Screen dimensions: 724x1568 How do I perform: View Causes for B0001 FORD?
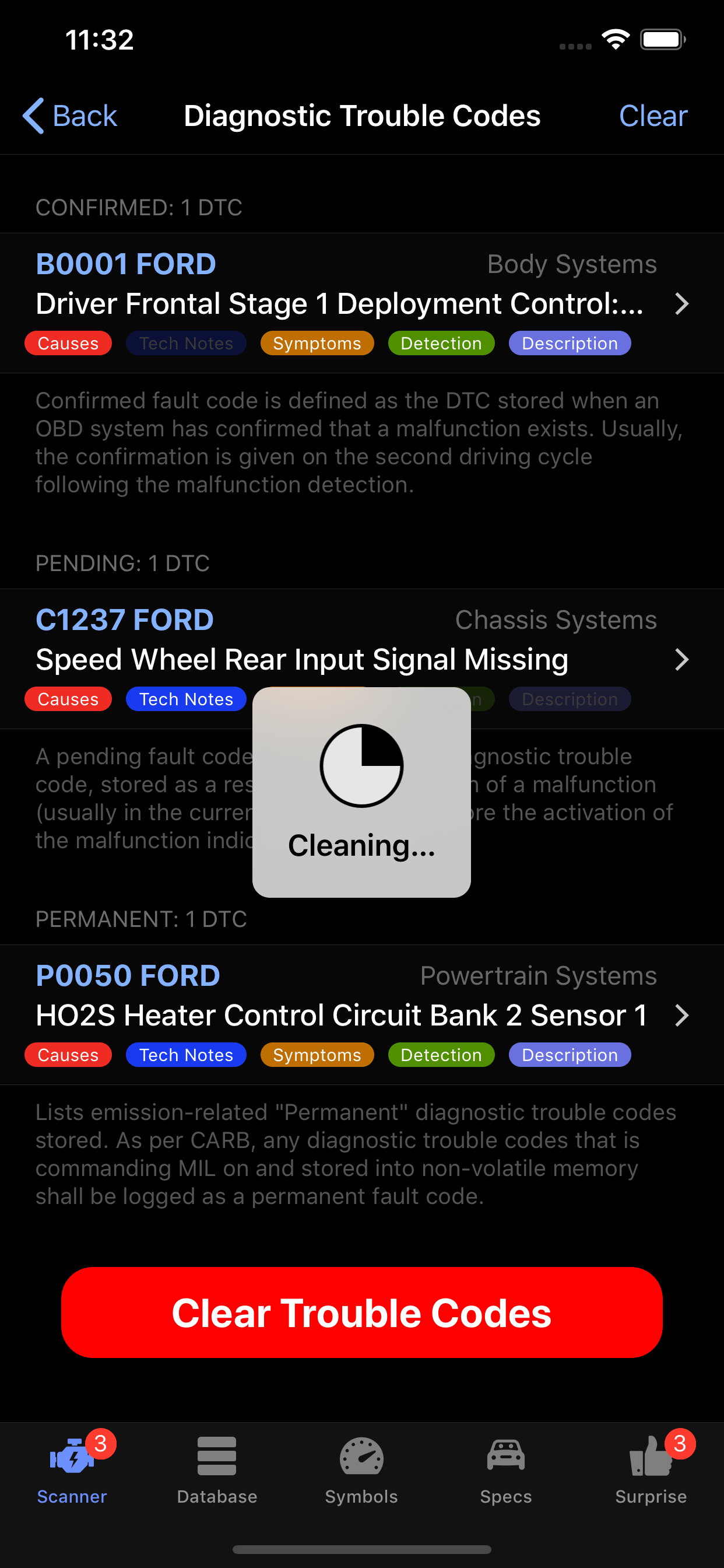coord(68,344)
